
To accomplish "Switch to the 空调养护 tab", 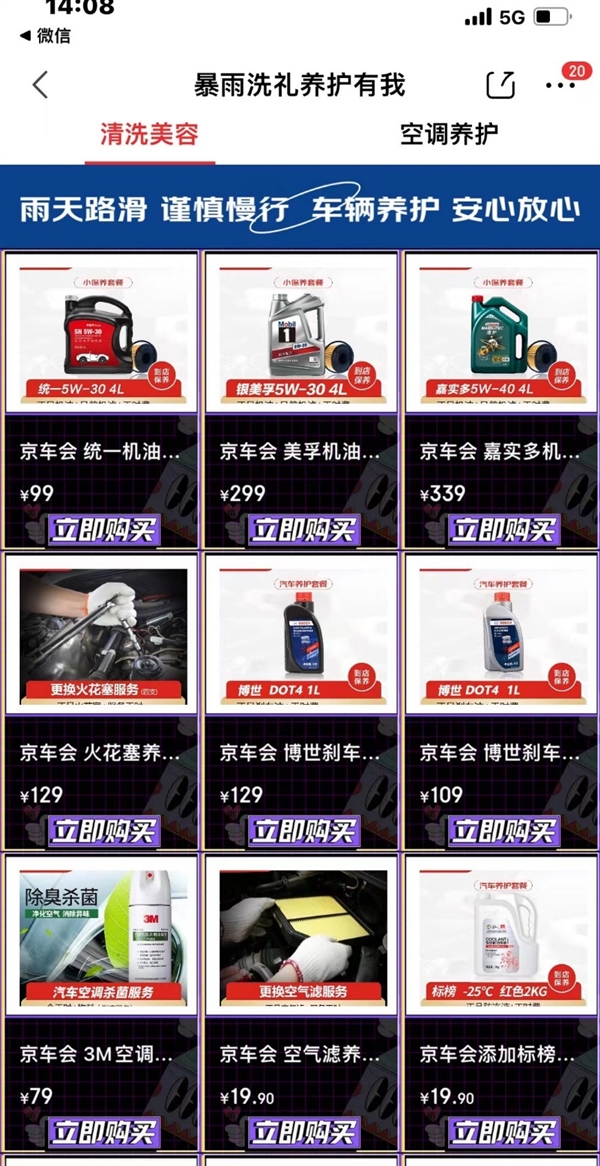I will point(449,134).
